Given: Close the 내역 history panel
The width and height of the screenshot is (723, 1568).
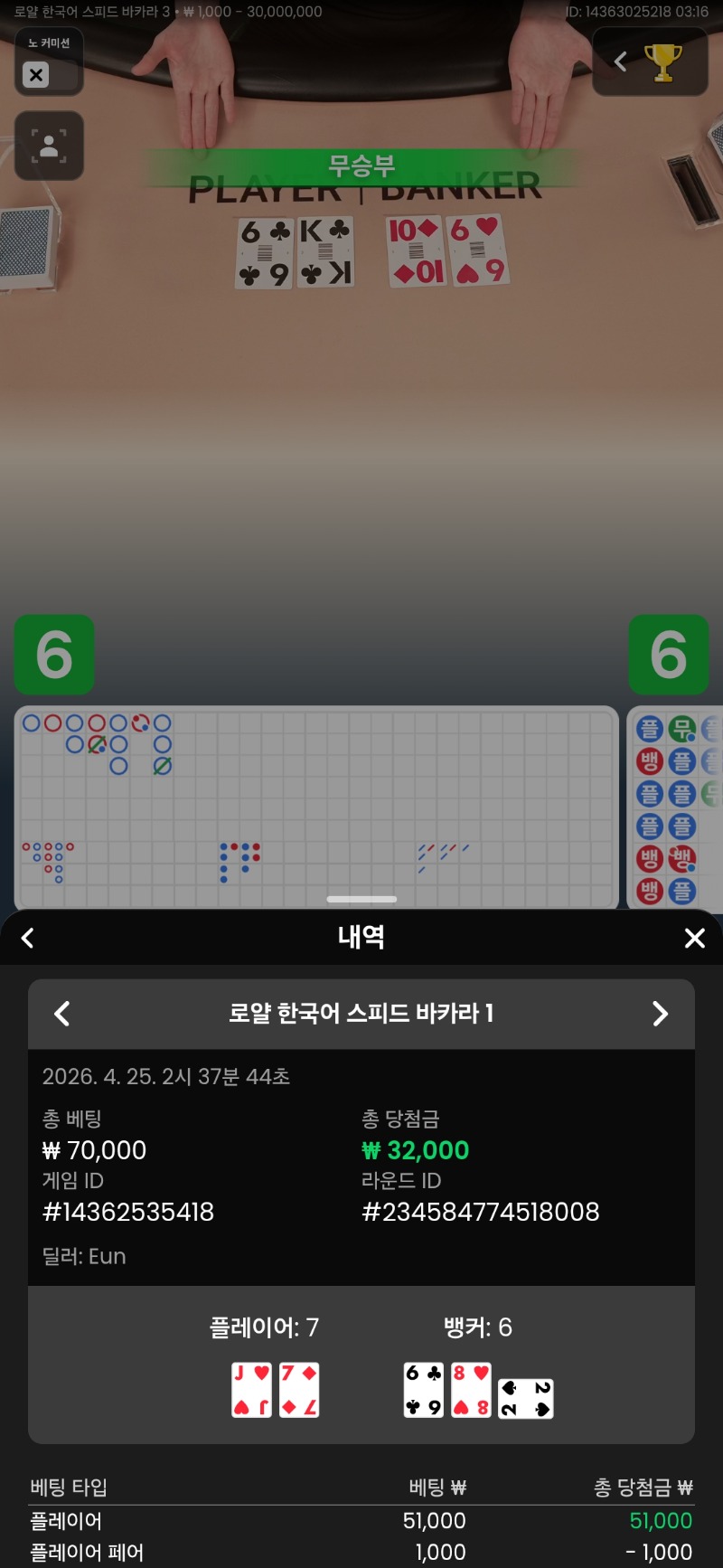Looking at the screenshot, I should (694, 939).
